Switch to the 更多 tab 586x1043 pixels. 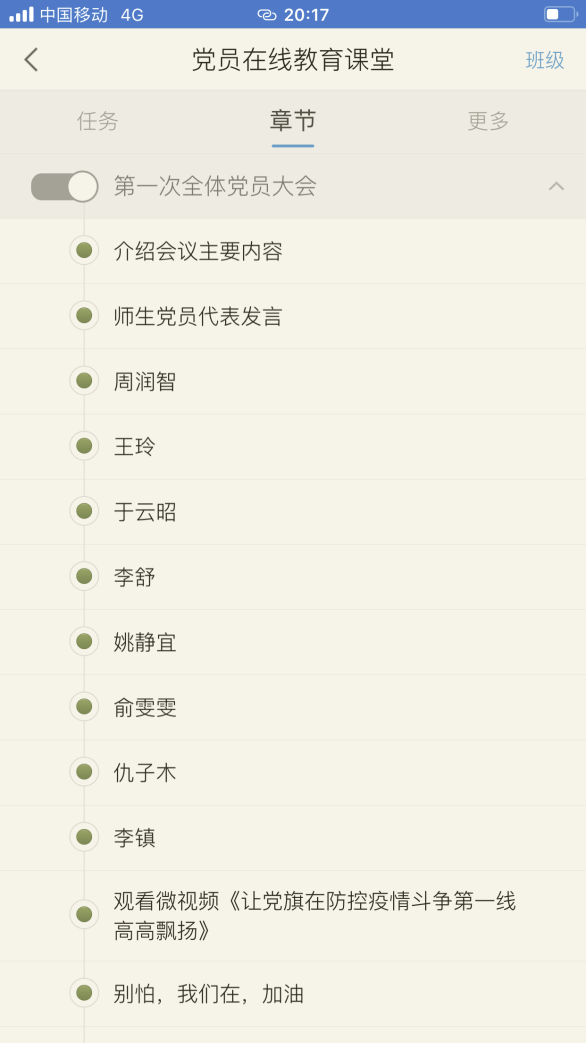pyautogui.click(x=488, y=121)
